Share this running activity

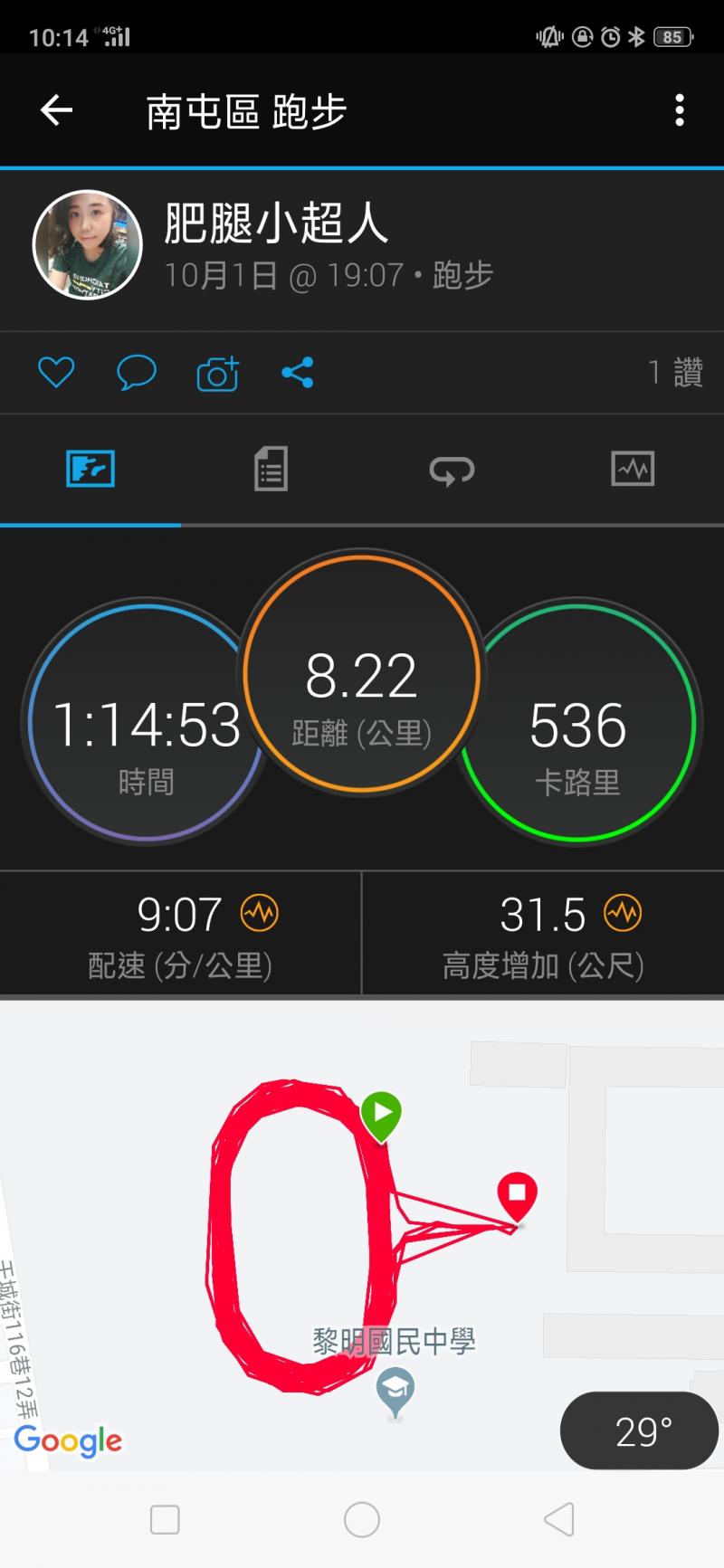pos(298,373)
